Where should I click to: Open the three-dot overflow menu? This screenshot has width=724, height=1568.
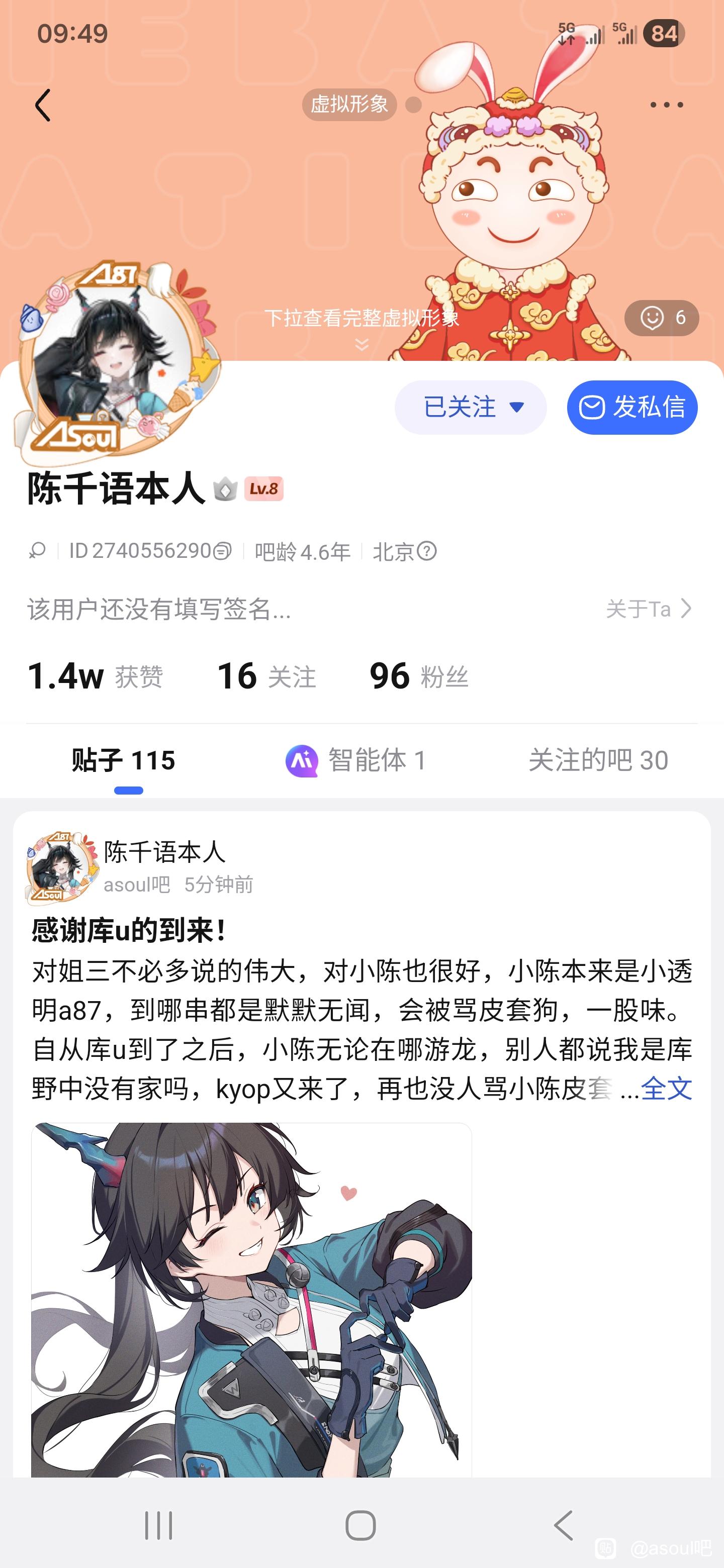pos(666,106)
